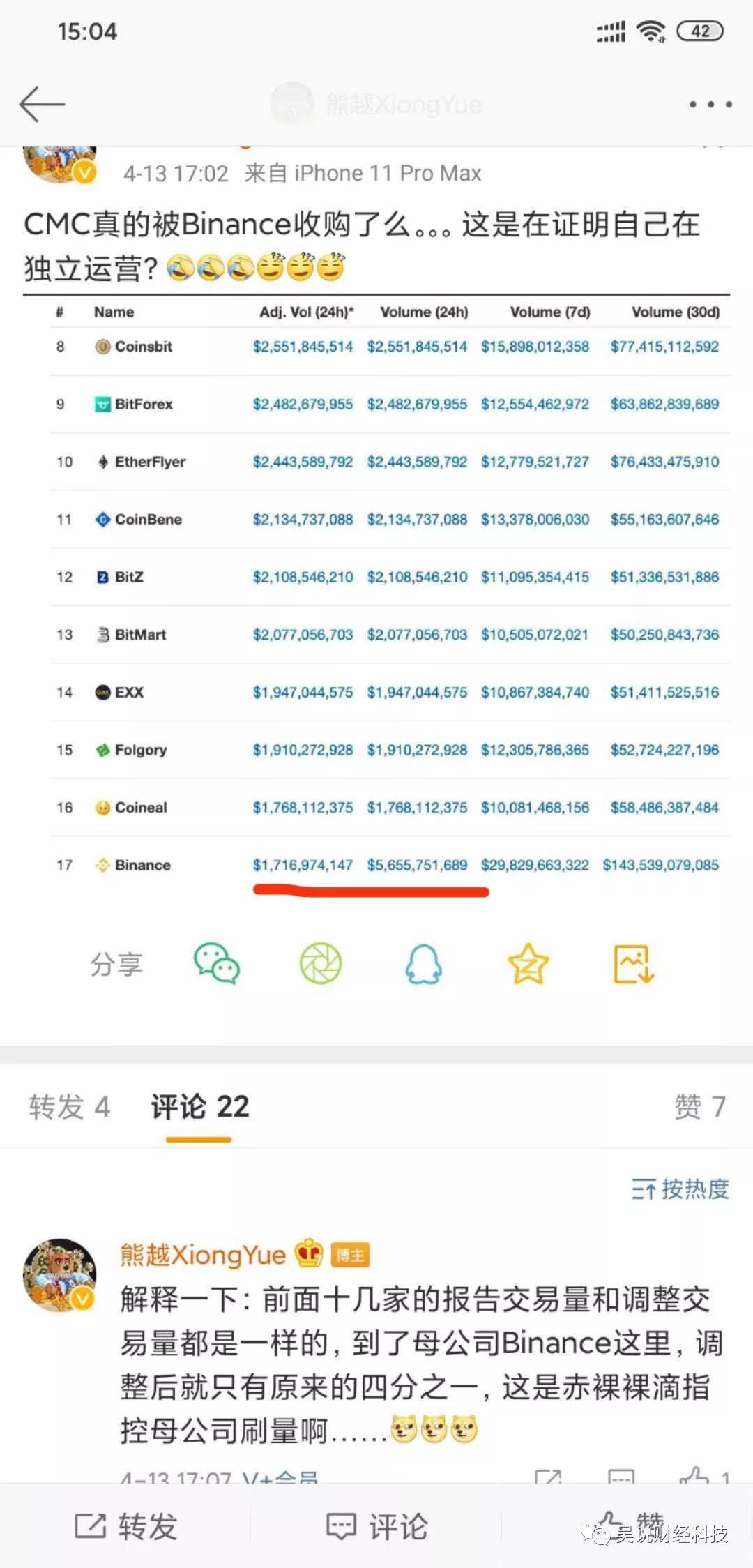Share the post via WeChat
This screenshot has height=1568, width=753.
click(x=219, y=965)
